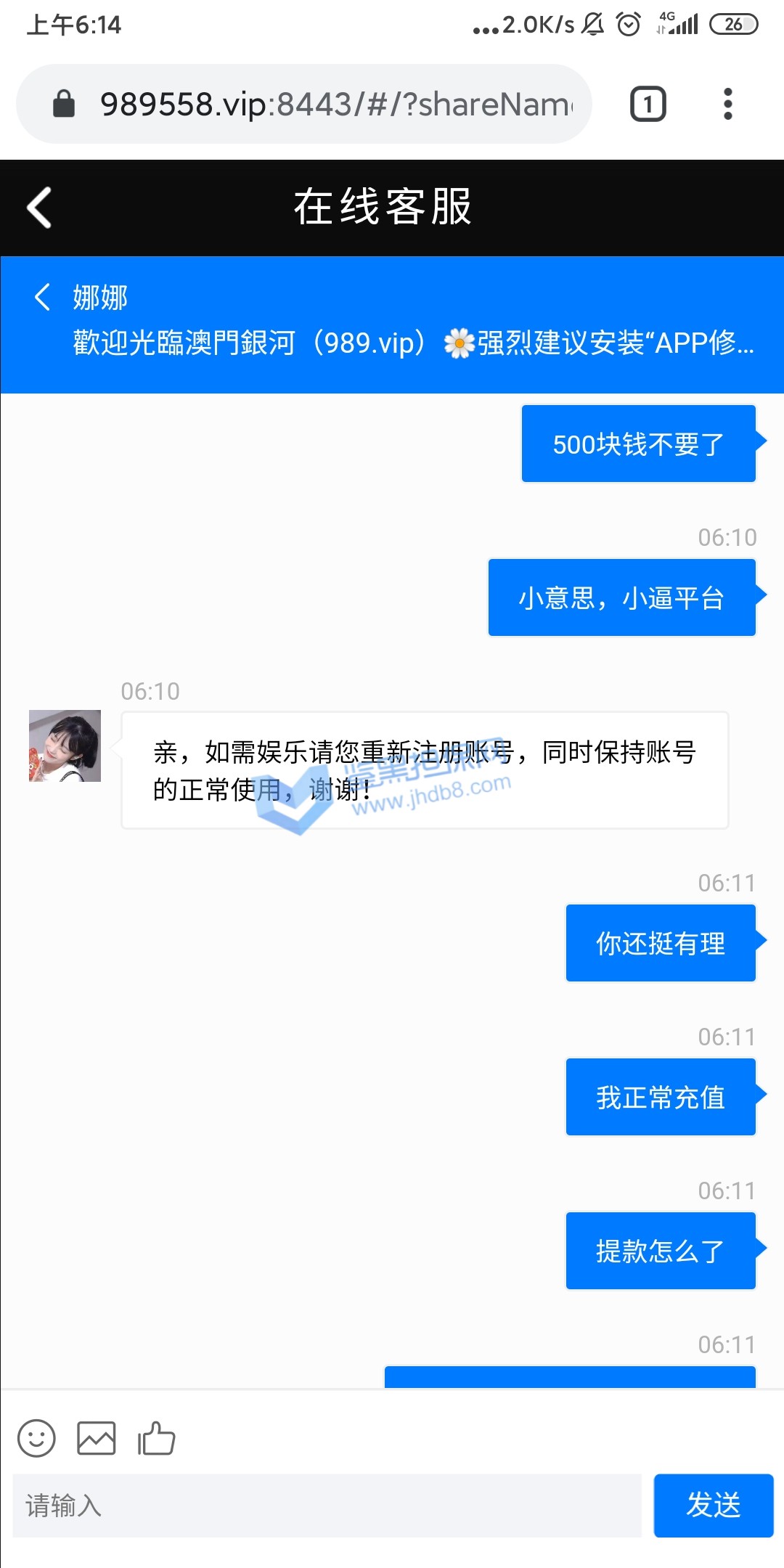Attach an image to the chat
Viewport: 784px width, 1568px height.
click(x=97, y=1438)
